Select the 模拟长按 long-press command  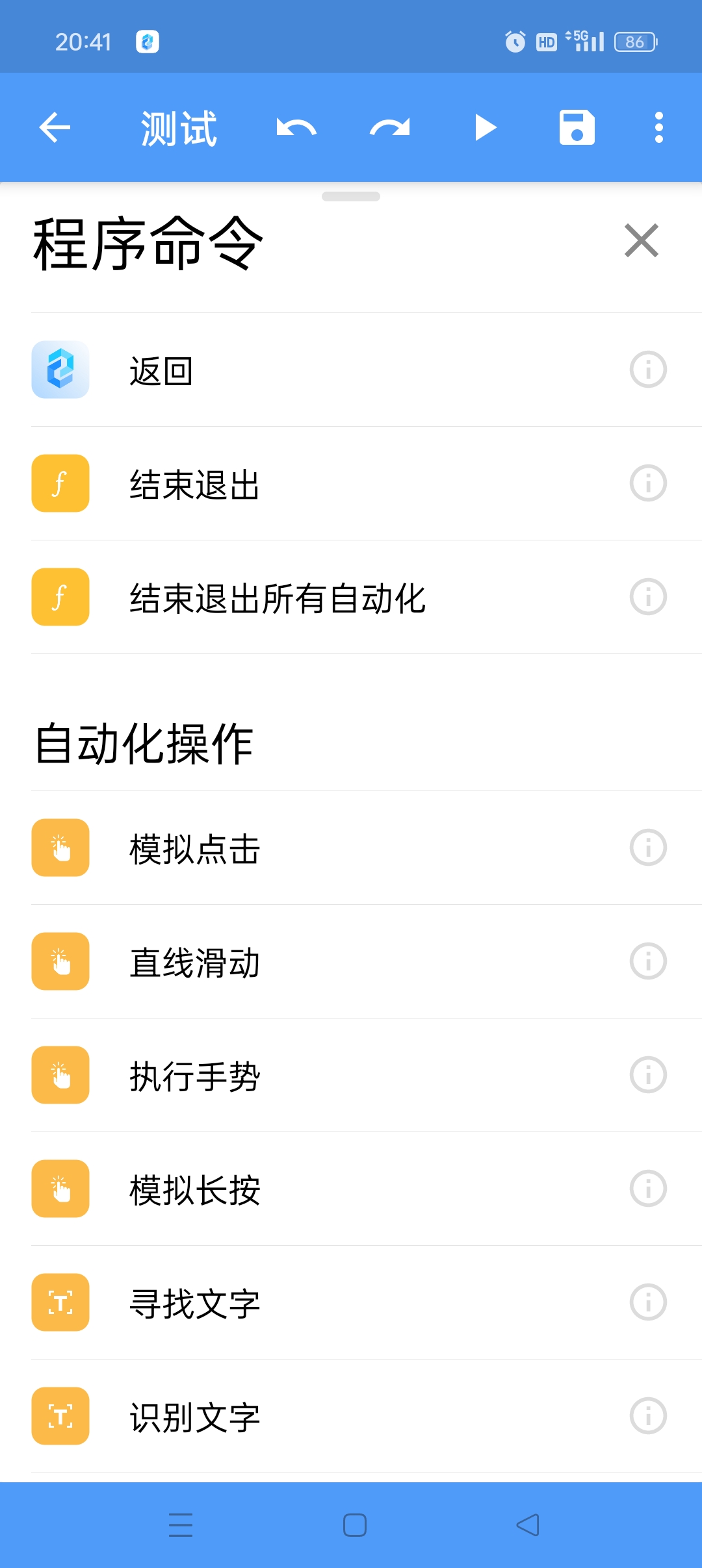[x=194, y=1189]
